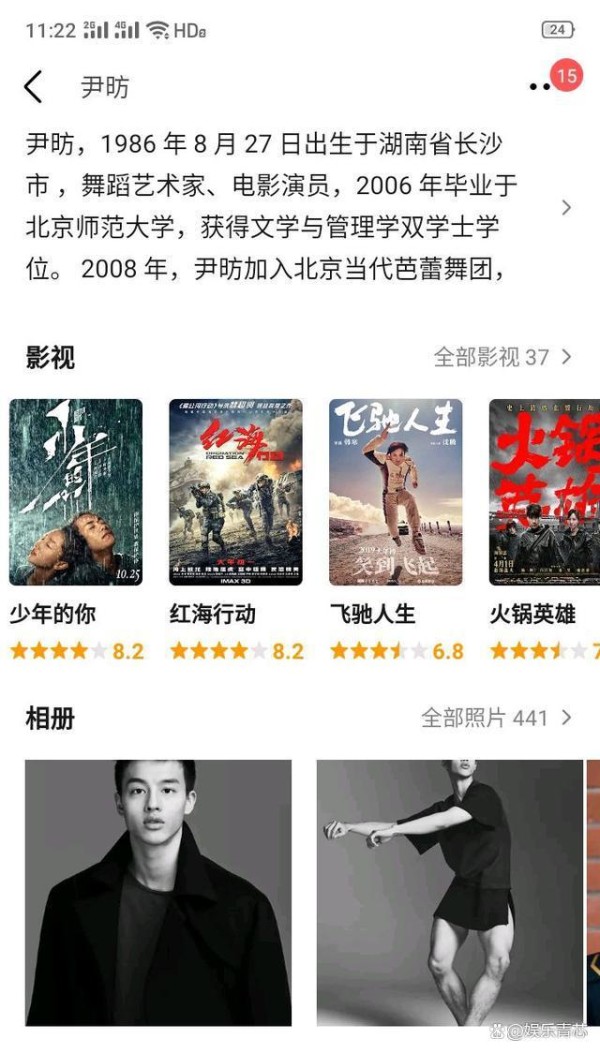Open the dance pose photo
This screenshot has width=600, height=1053.
click(449, 892)
